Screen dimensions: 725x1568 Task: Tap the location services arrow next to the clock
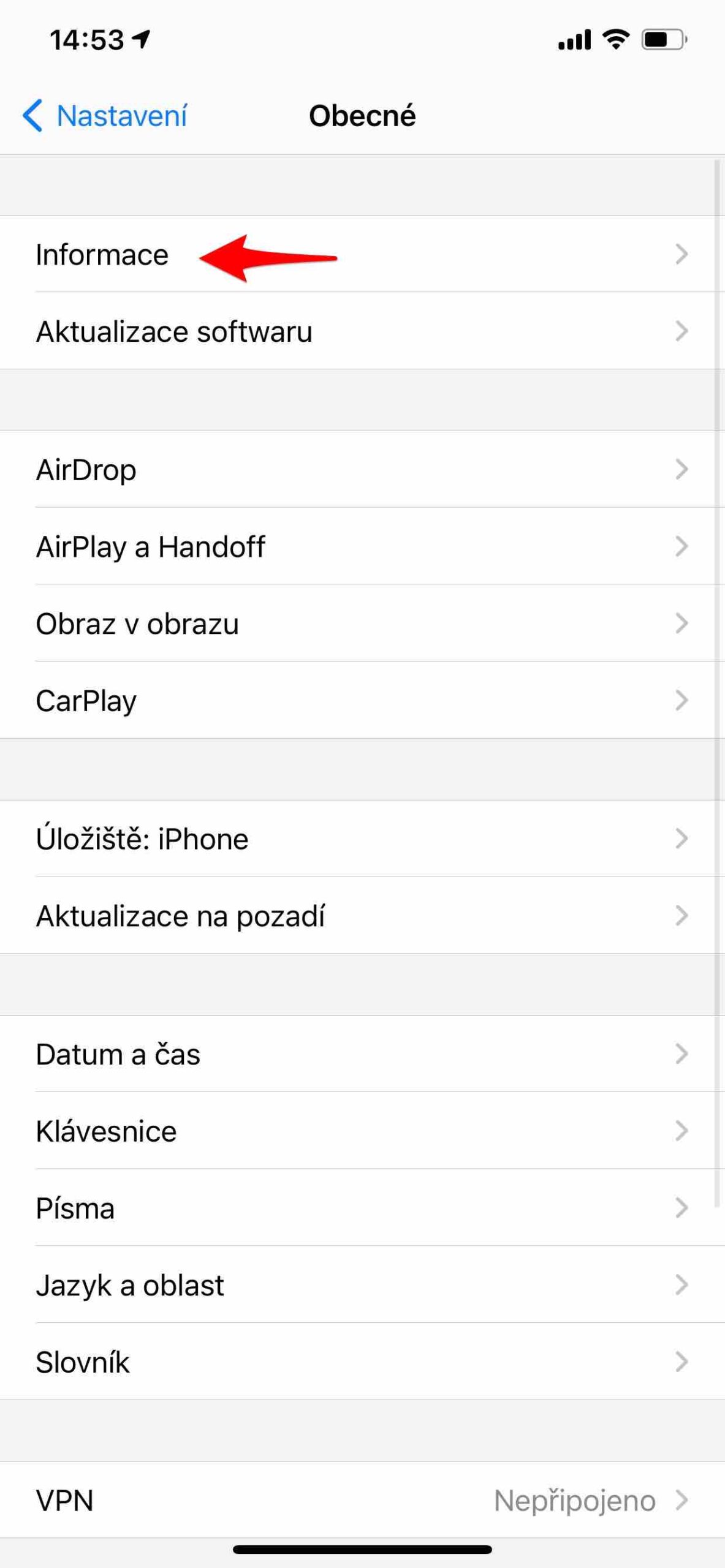click(x=141, y=38)
